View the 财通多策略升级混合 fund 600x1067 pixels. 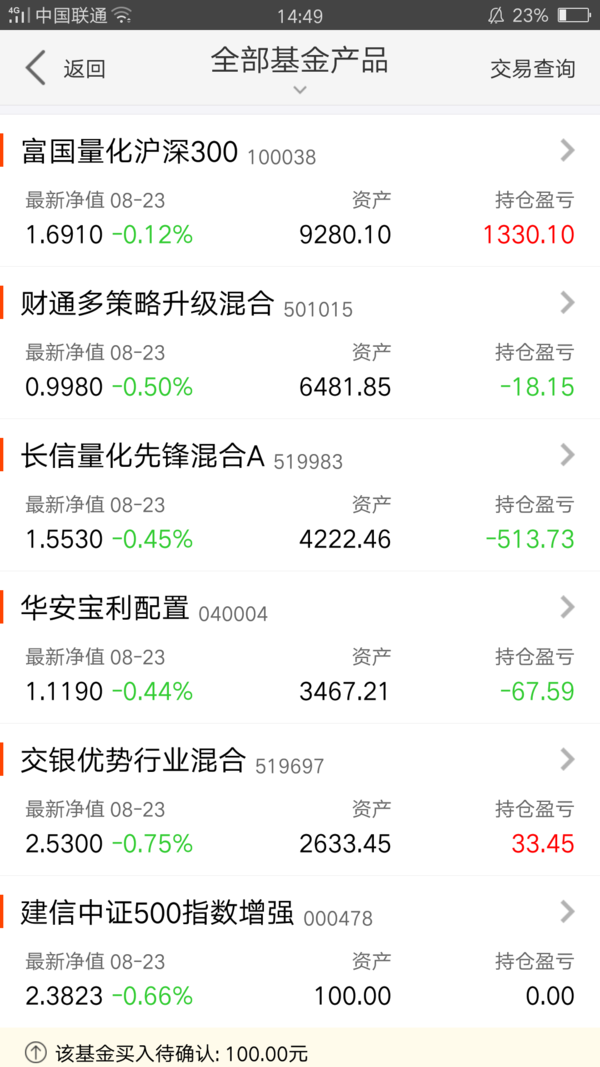pyautogui.click(x=300, y=343)
